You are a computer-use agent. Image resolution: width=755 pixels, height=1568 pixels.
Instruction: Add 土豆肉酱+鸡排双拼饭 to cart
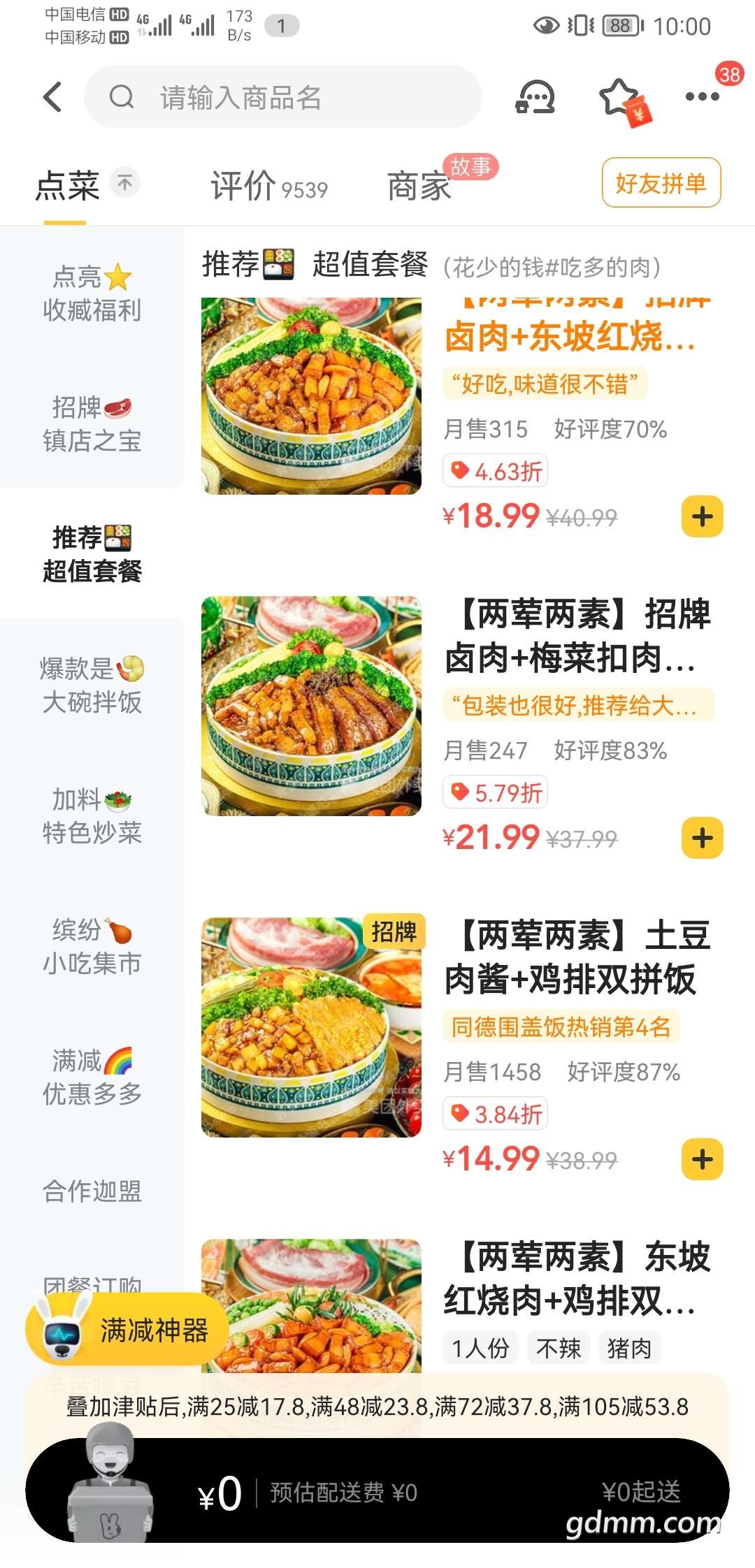click(702, 1159)
